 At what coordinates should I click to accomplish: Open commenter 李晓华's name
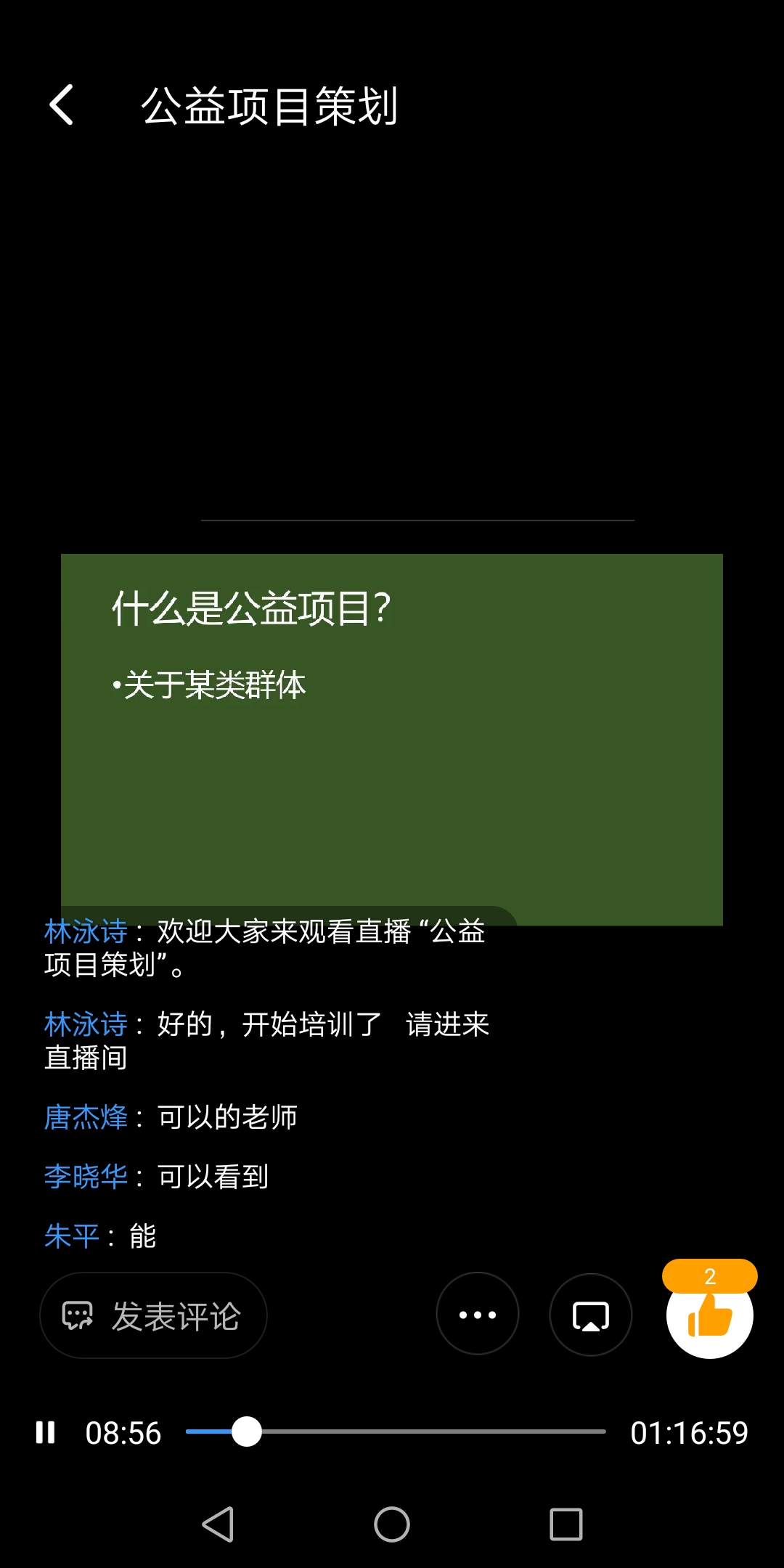point(86,1177)
